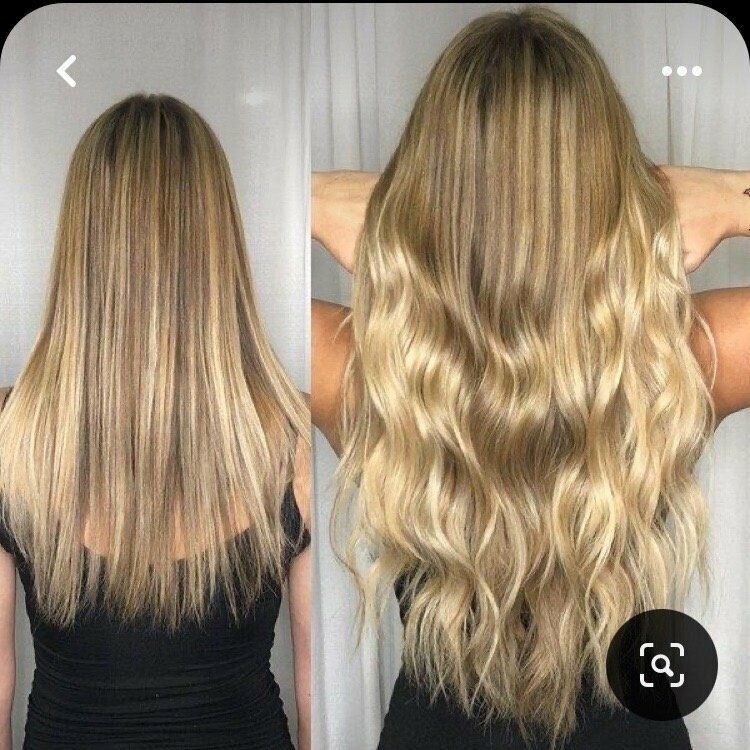Viewport: 750px width, 750px height.
Task: Start visual search with the lens button
Action: (x=661, y=664)
